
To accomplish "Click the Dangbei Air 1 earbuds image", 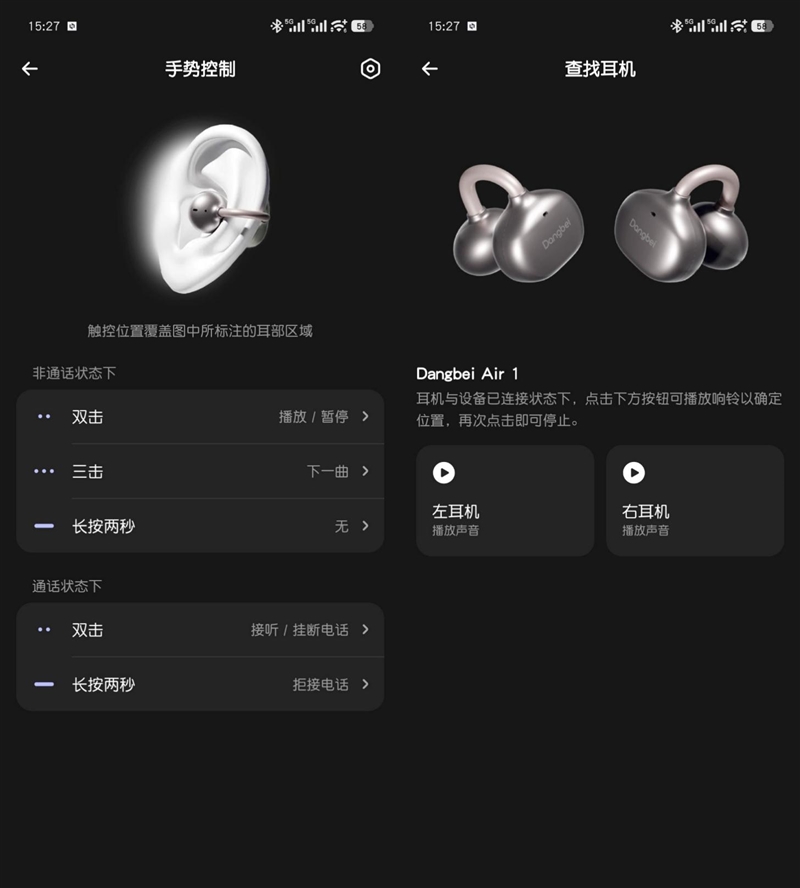I will 600,225.
